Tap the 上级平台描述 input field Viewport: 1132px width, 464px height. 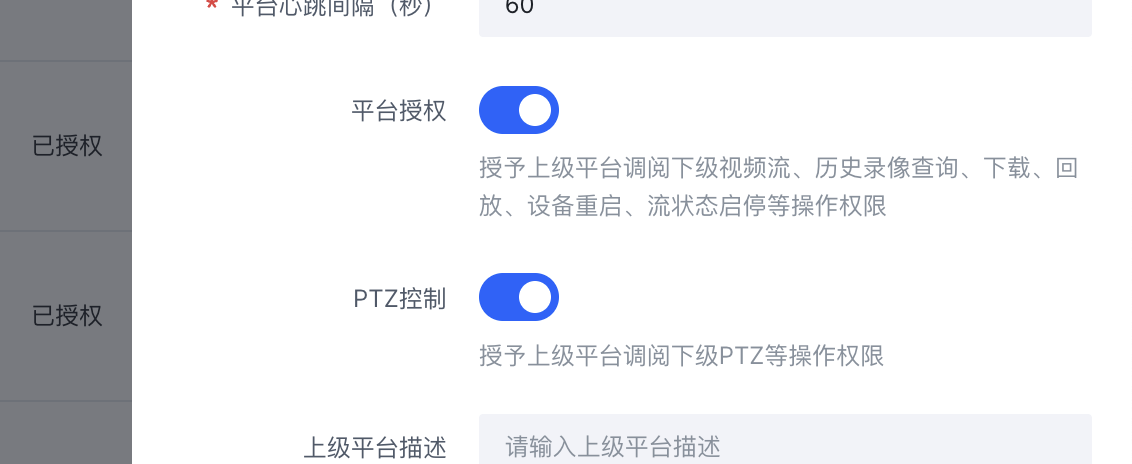tap(784, 443)
